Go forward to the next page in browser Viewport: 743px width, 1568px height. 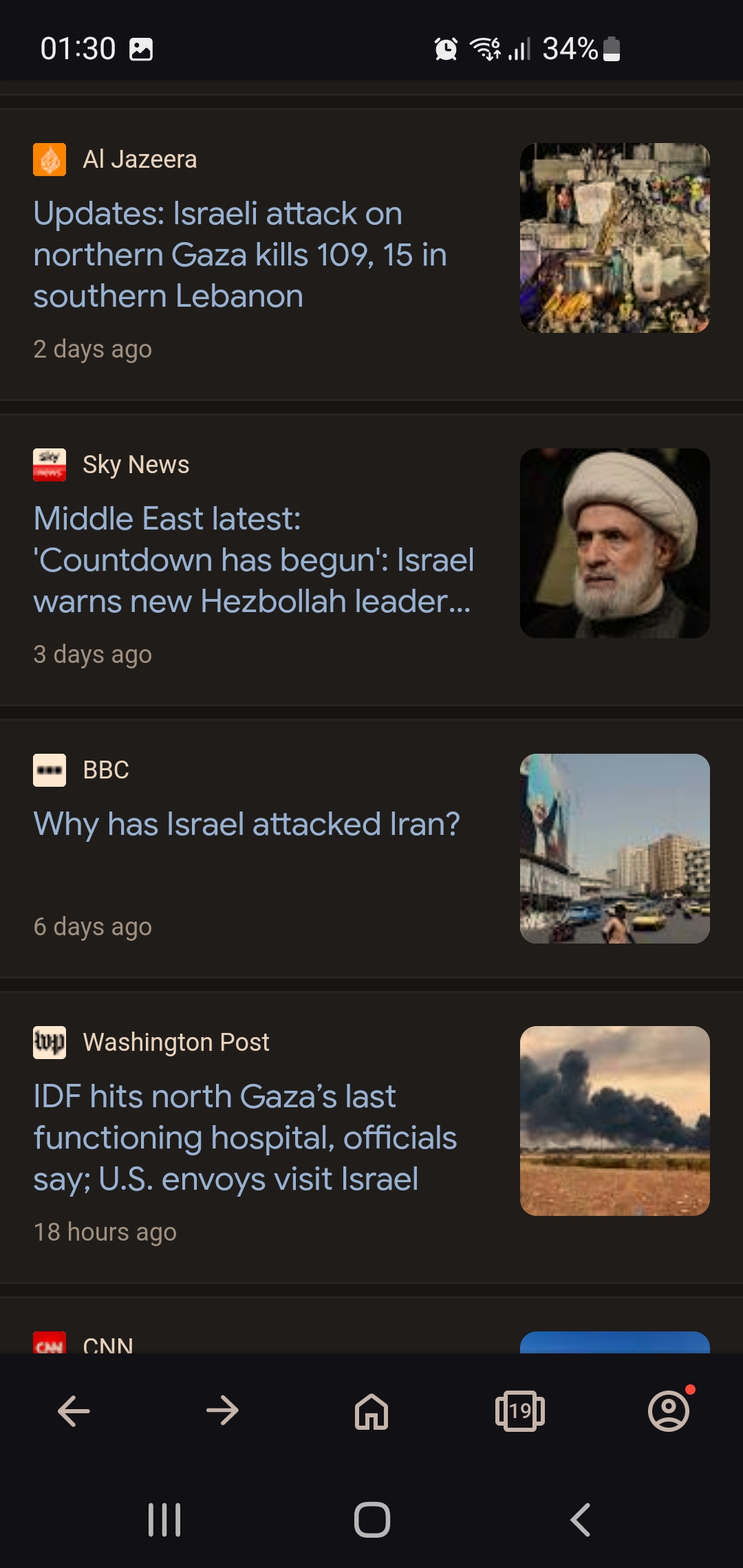223,1411
